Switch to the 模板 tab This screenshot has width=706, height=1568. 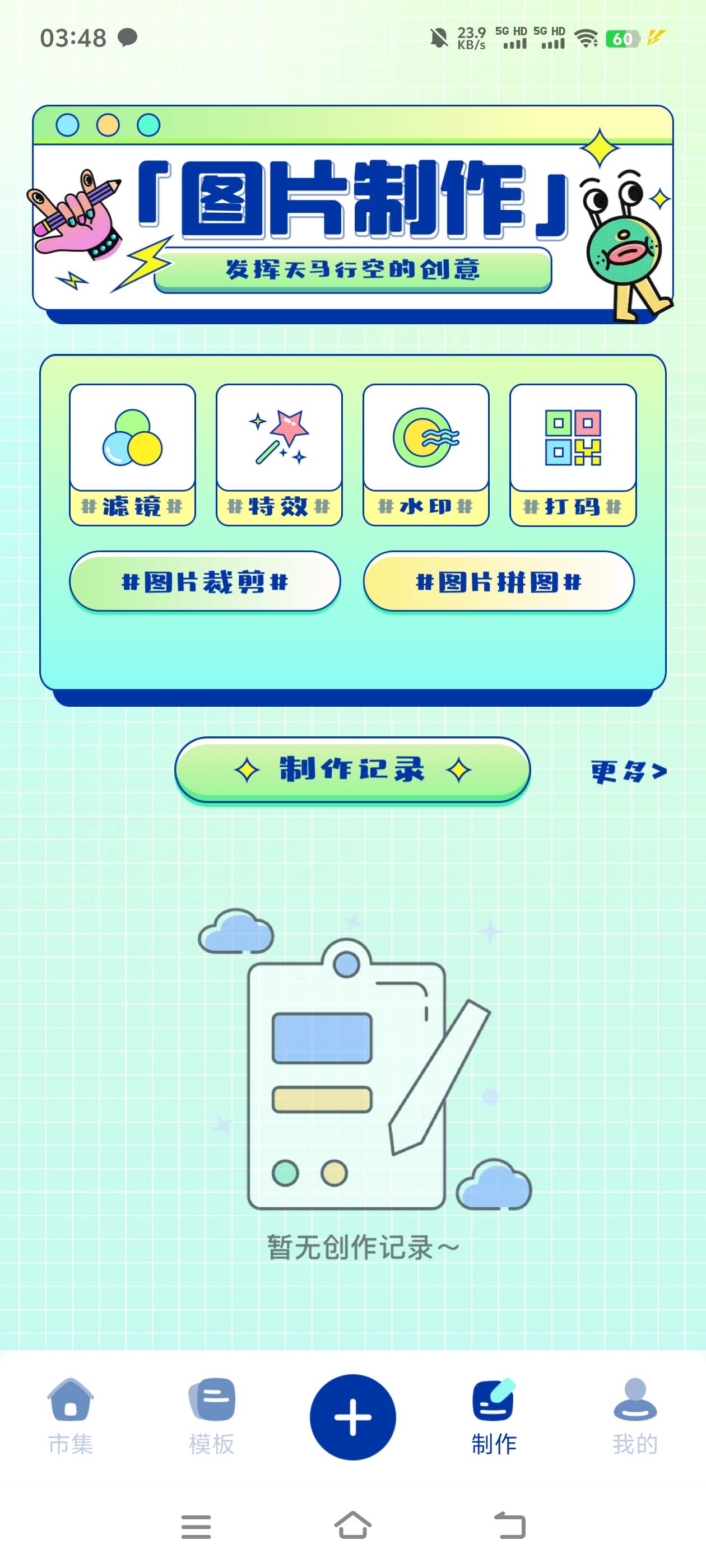pyautogui.click(x=211, y=1416)
